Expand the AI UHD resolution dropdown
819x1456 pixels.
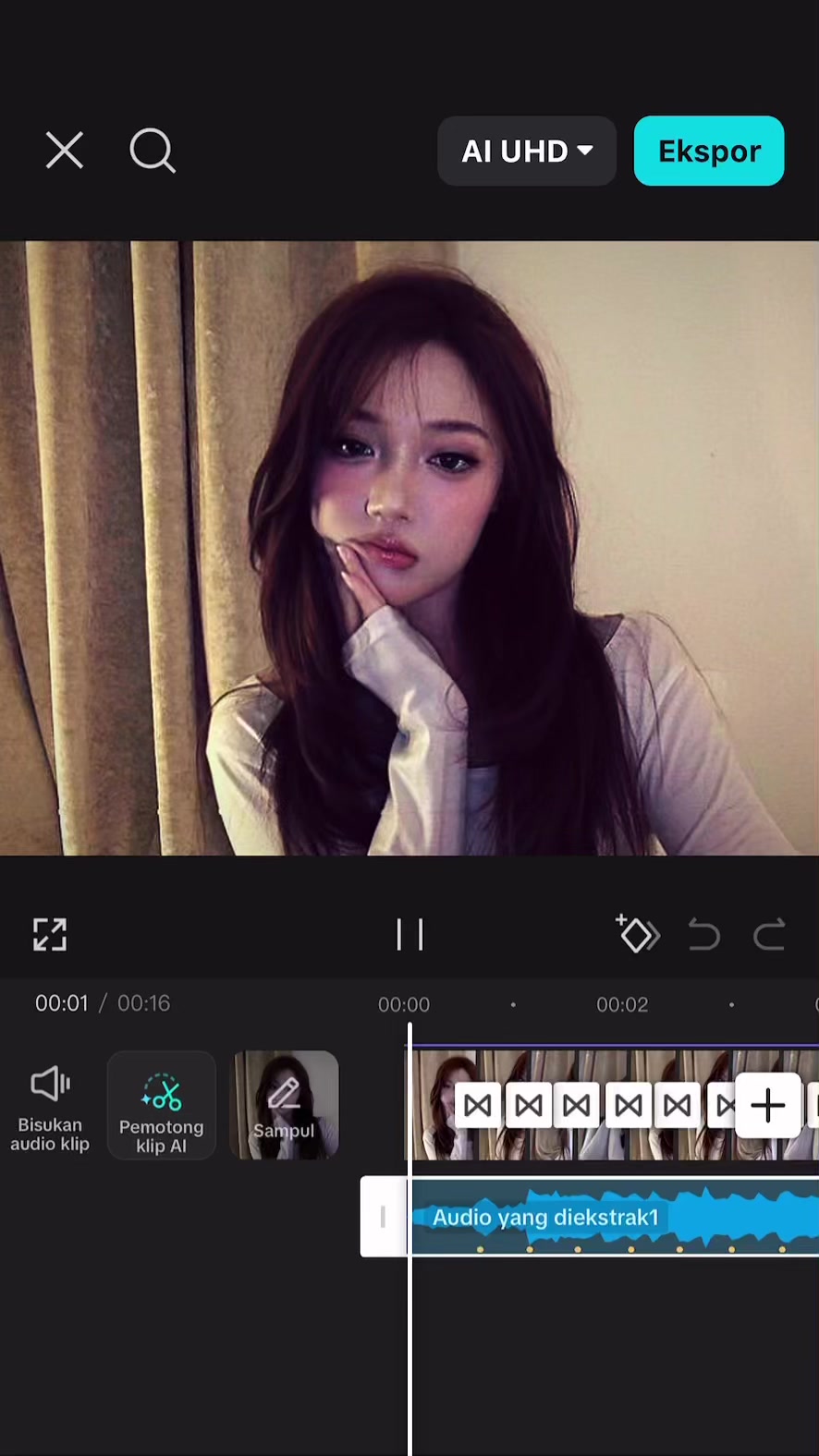(527, 151)
